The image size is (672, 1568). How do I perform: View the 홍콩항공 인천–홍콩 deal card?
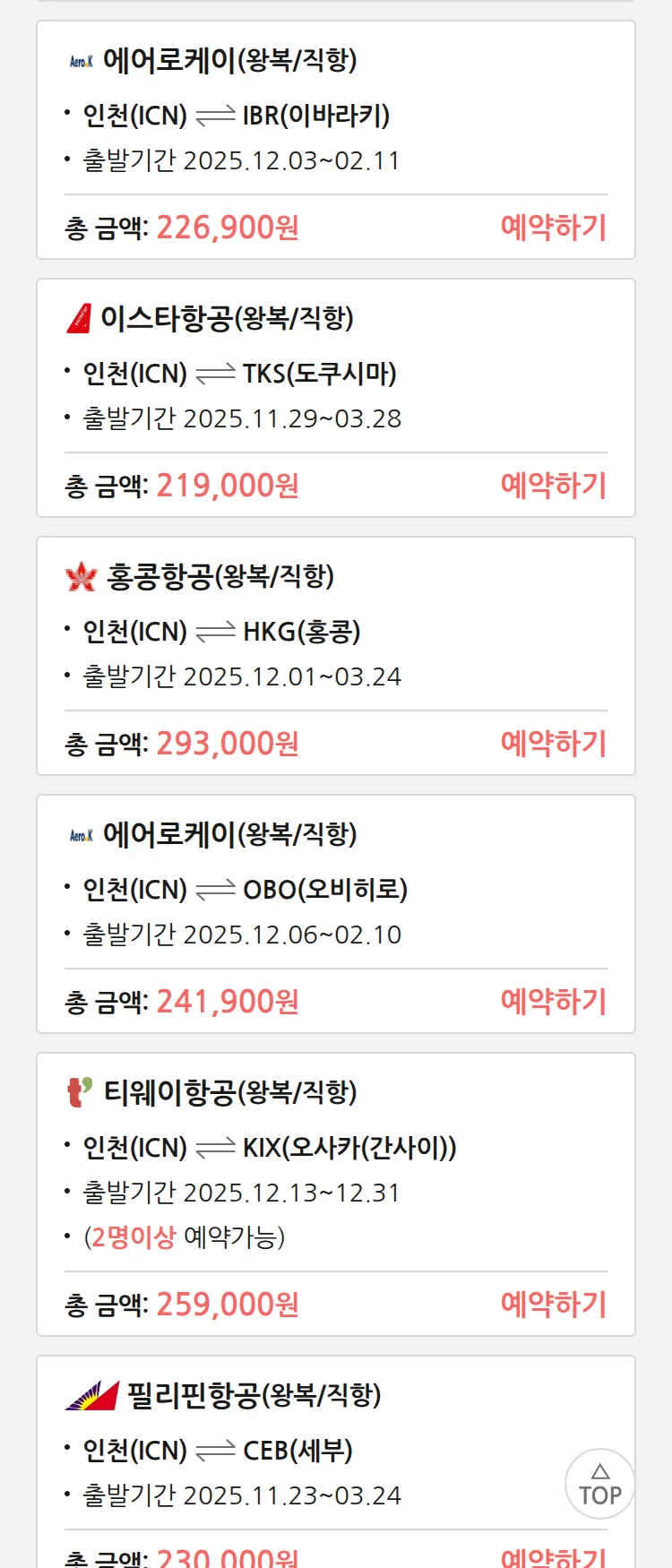tap(335, 633)
